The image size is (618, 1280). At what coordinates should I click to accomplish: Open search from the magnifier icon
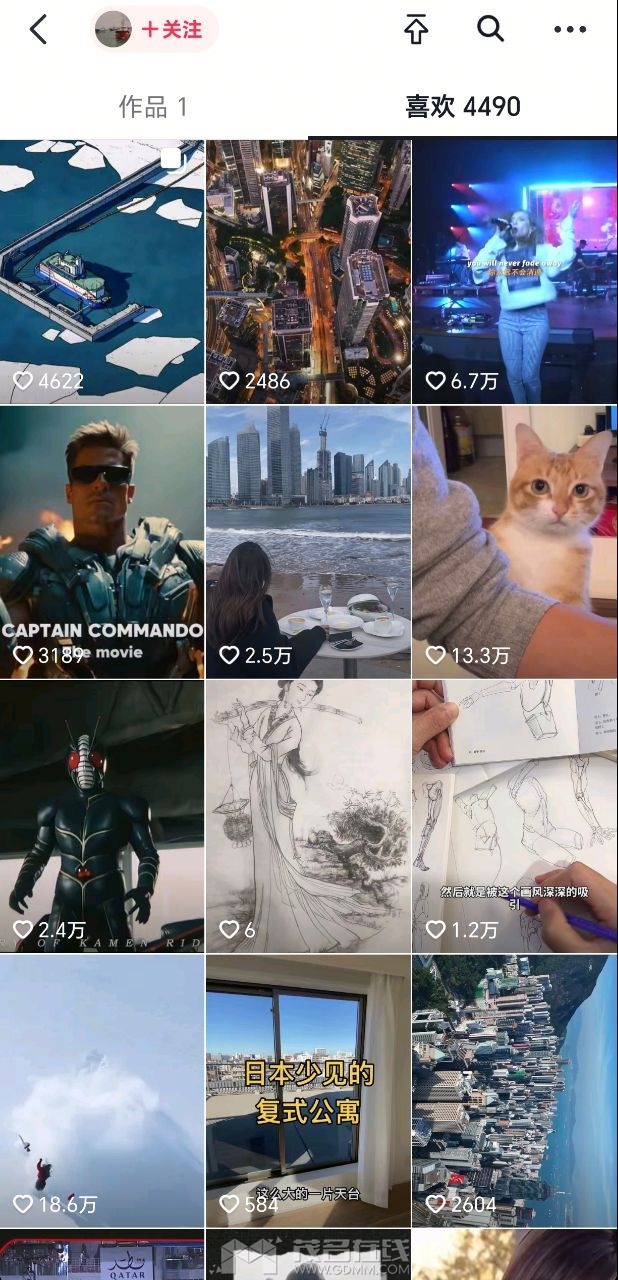point(490,29)
